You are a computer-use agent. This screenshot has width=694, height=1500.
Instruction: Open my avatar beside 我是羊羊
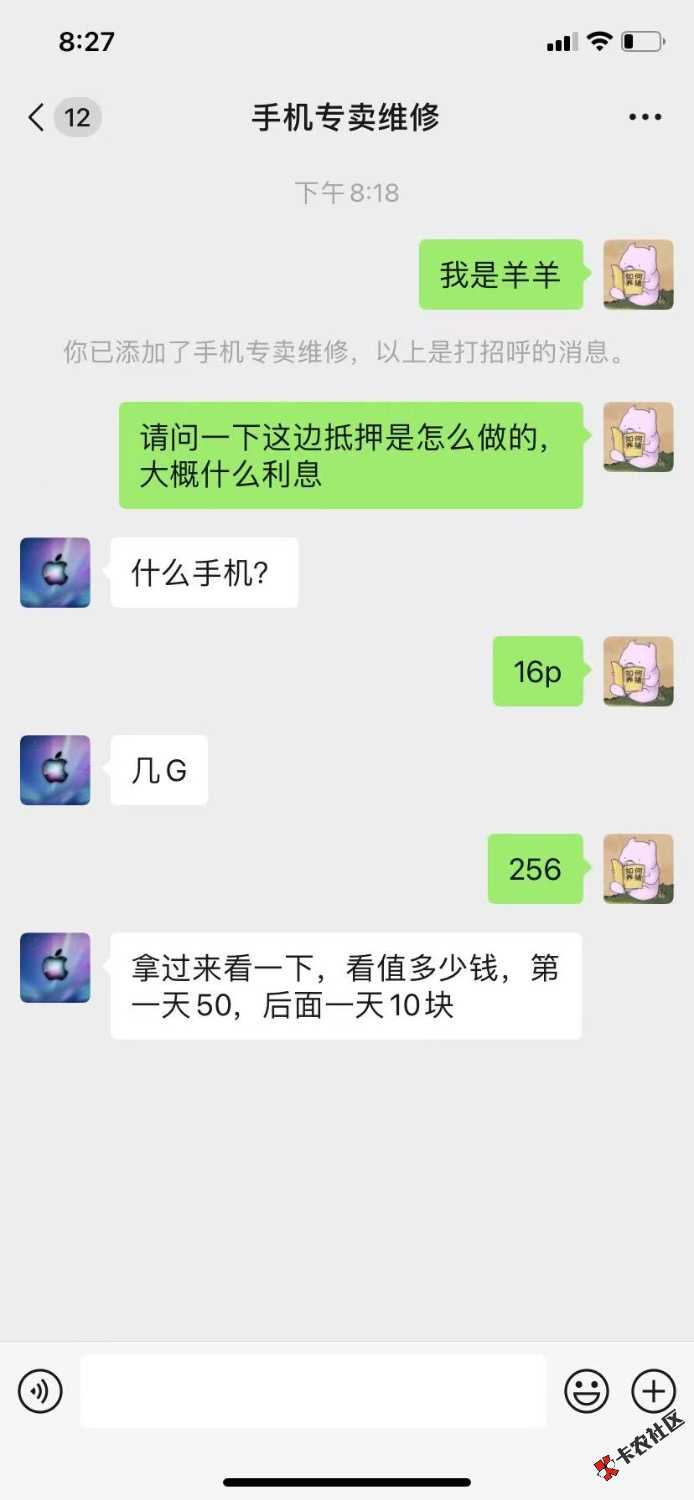[638, 275]
